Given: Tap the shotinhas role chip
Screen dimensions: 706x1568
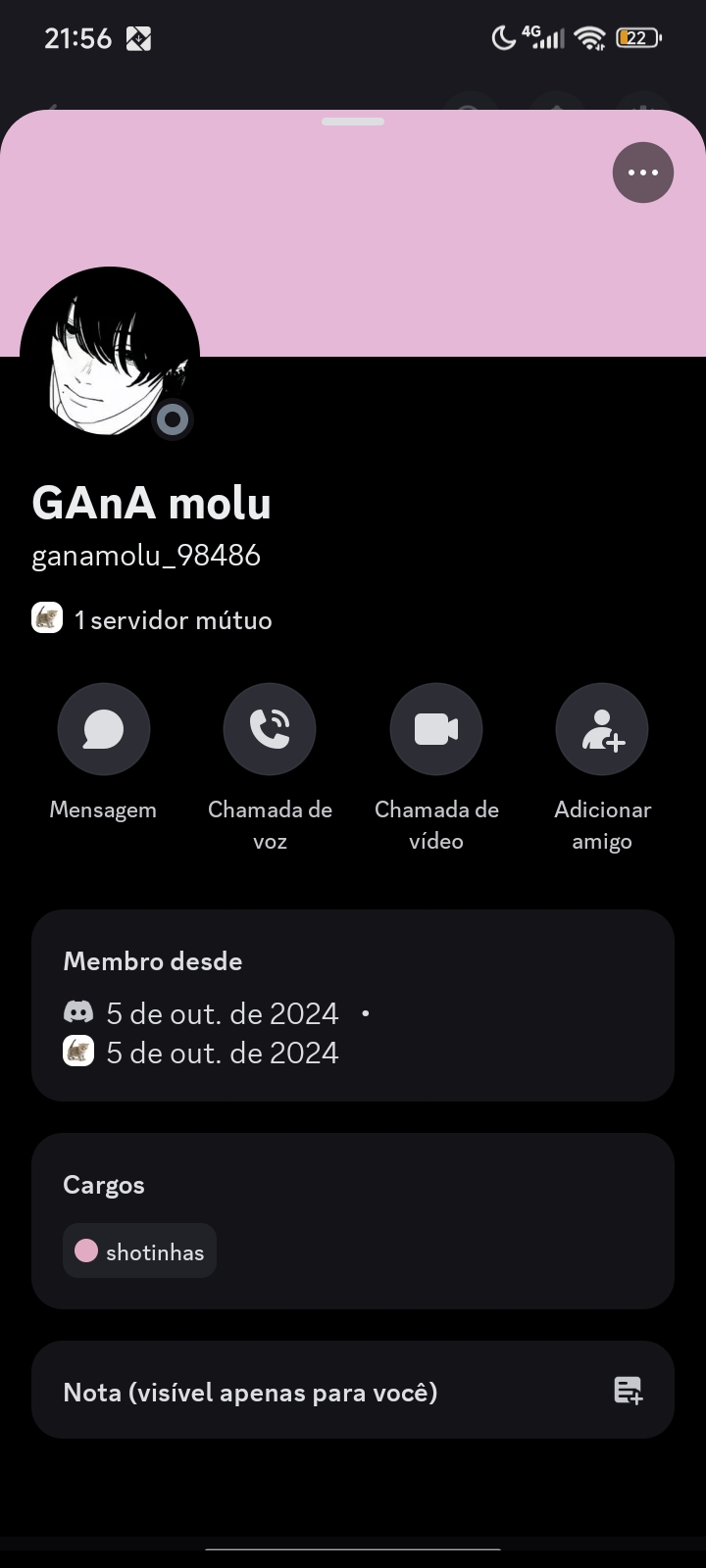Looking at the screenshot, I should pyautogui.click(x=140, y=1251).
